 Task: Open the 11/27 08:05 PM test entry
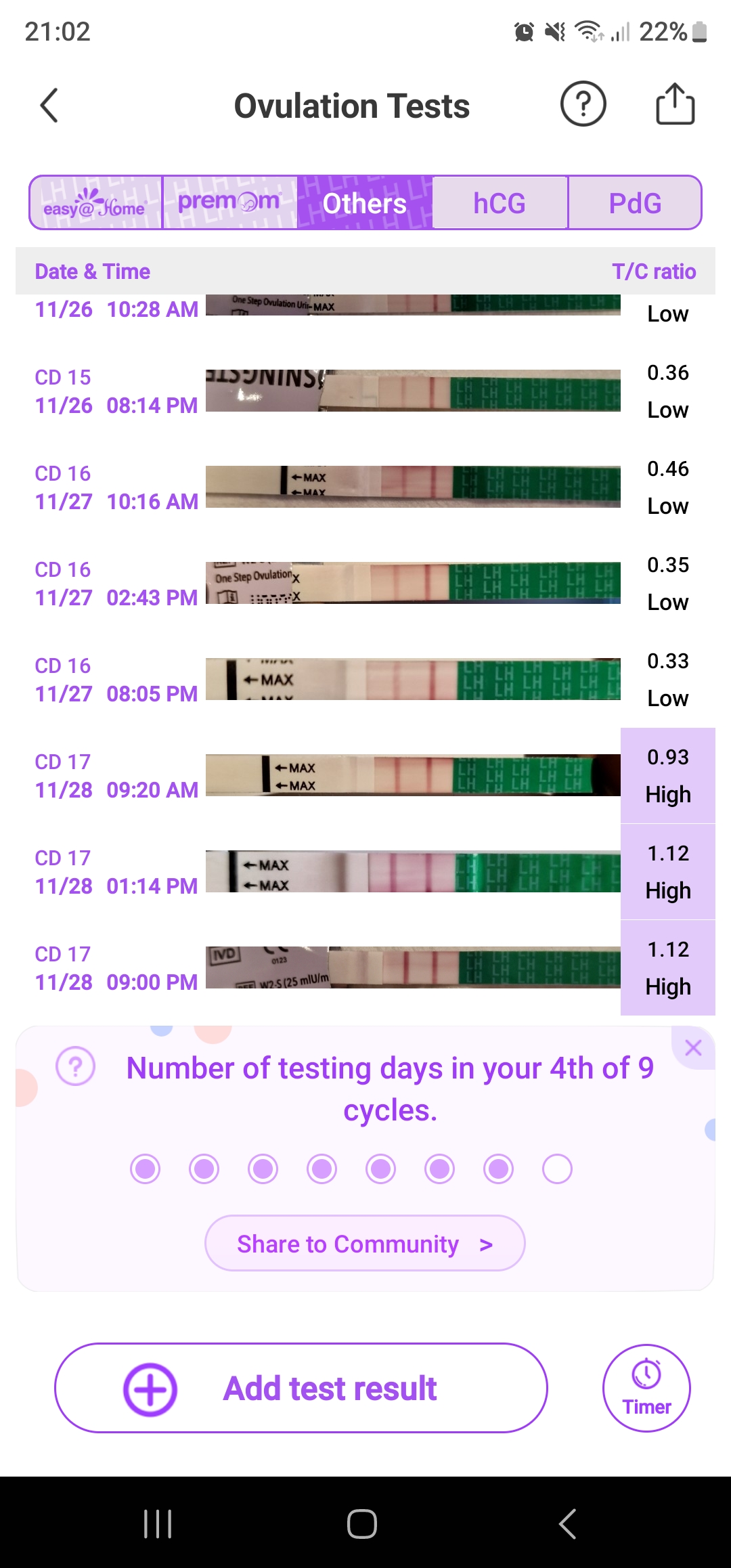coord(413,679)
